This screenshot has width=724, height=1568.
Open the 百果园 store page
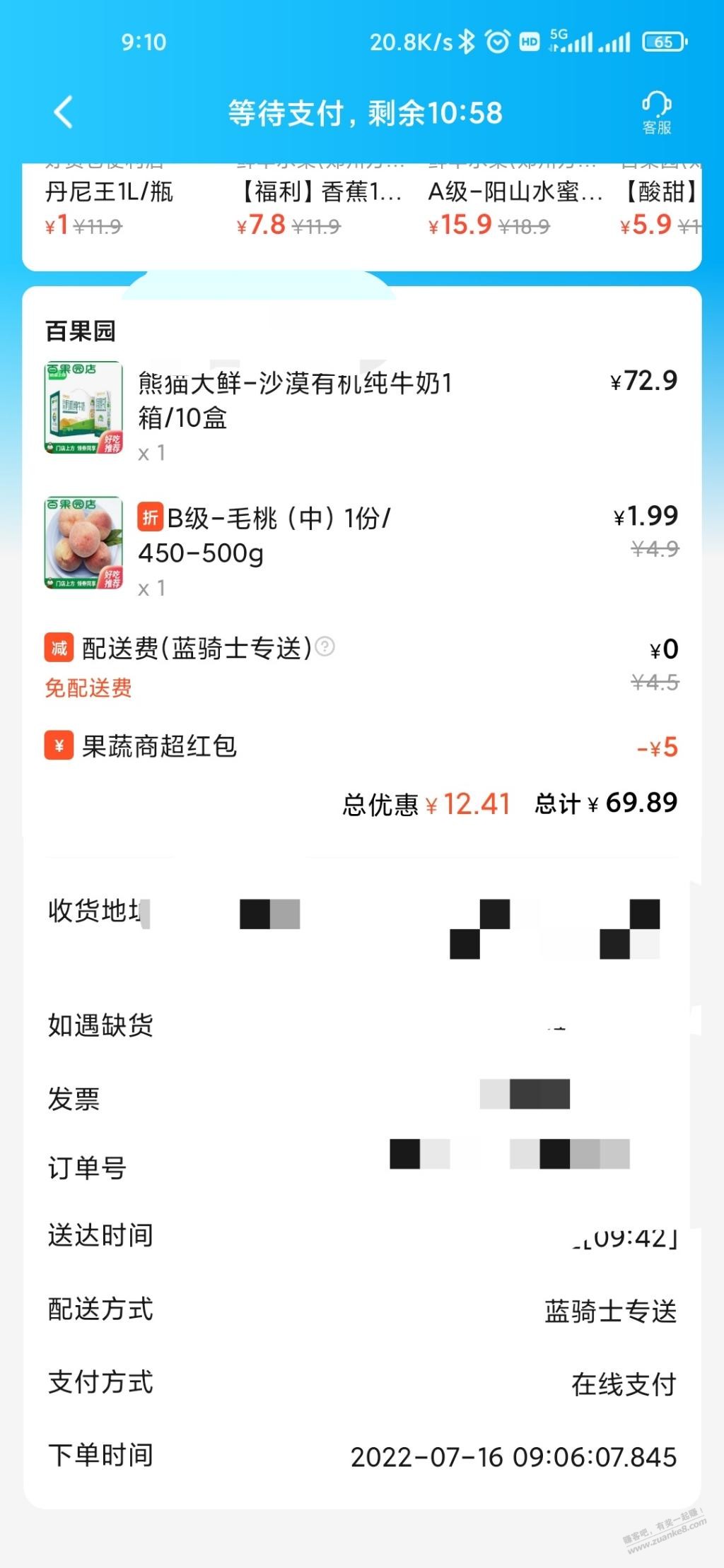point(81,331)
